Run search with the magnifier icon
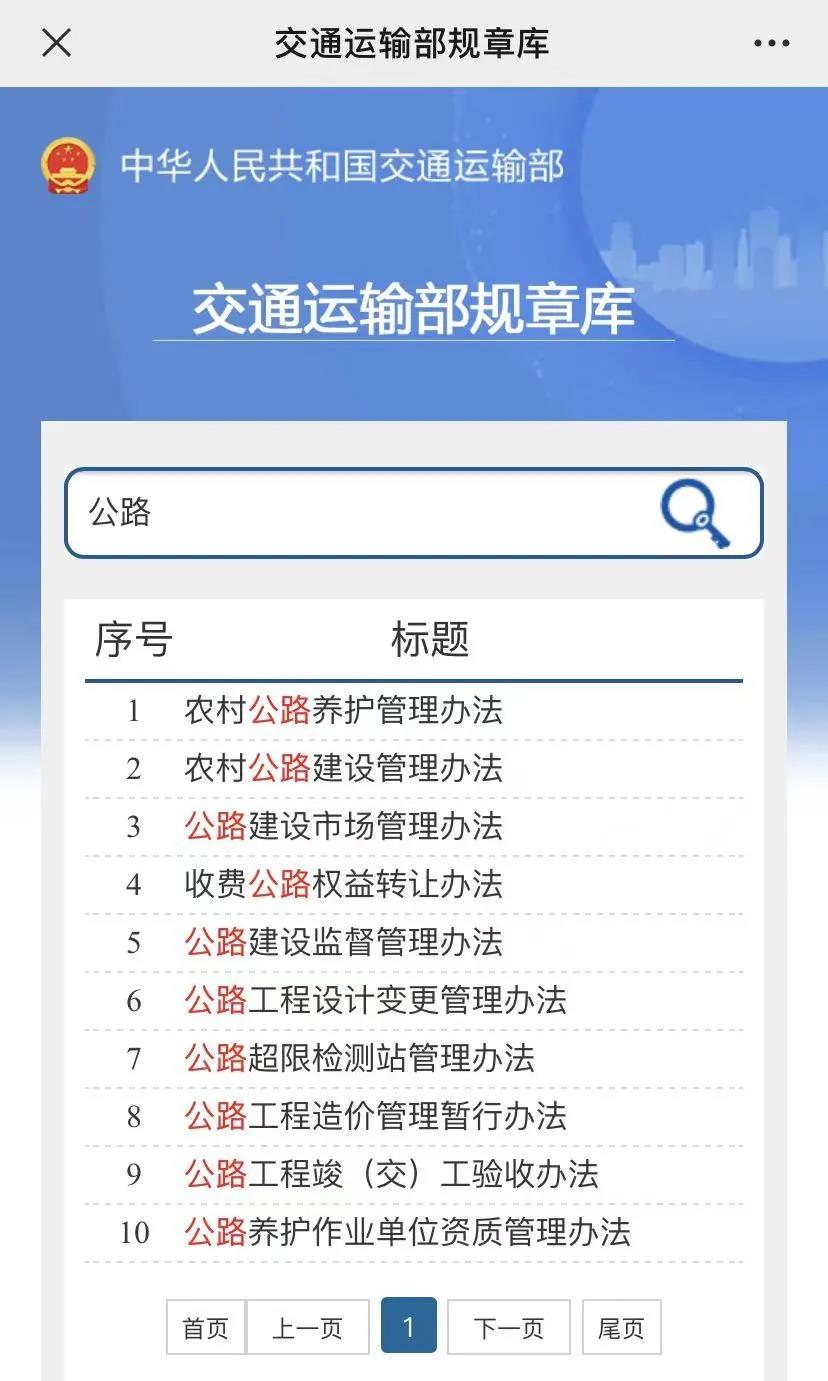This screenshot has height=1381, width=828. 696,514
